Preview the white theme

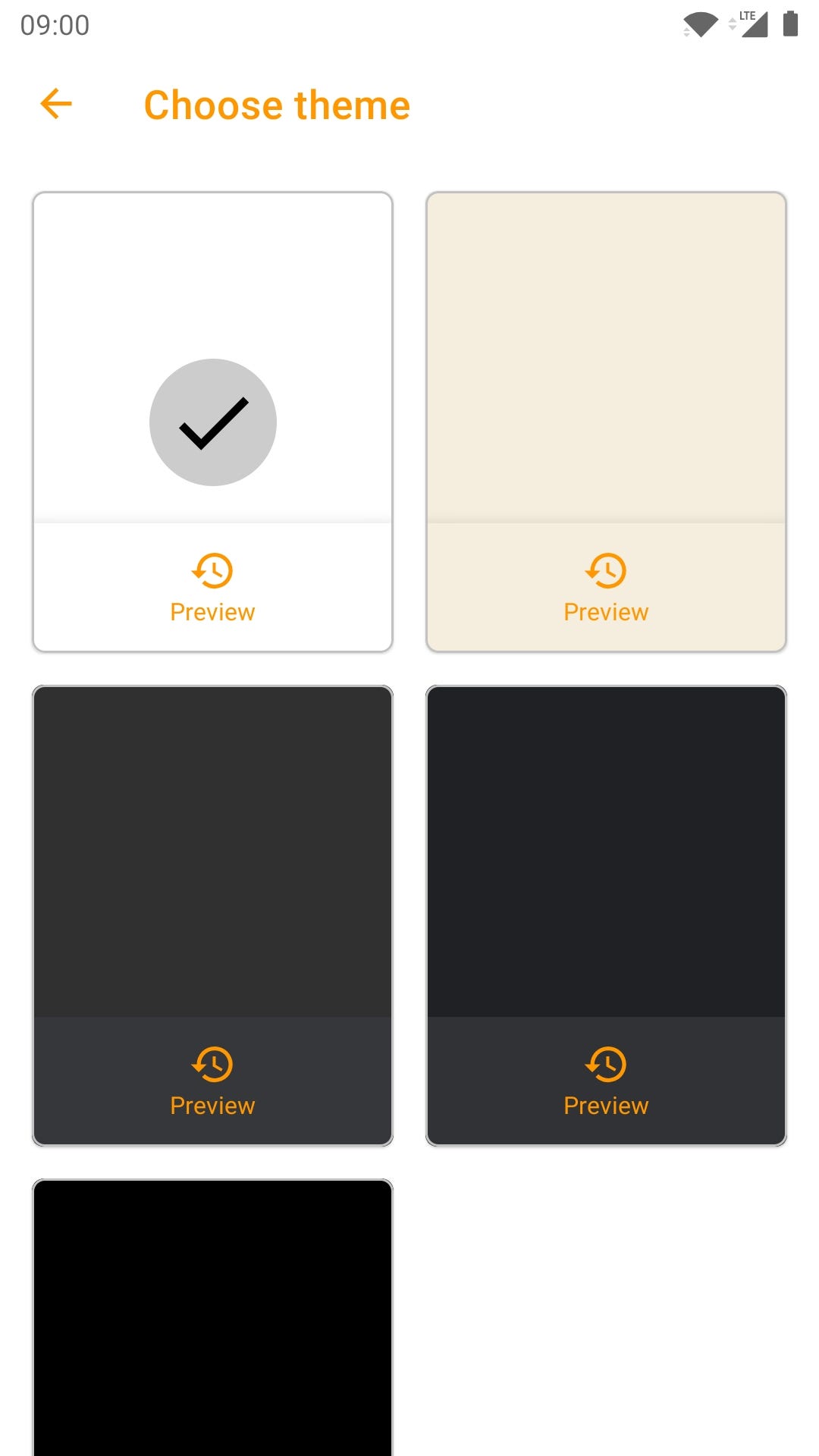(212, 588)
